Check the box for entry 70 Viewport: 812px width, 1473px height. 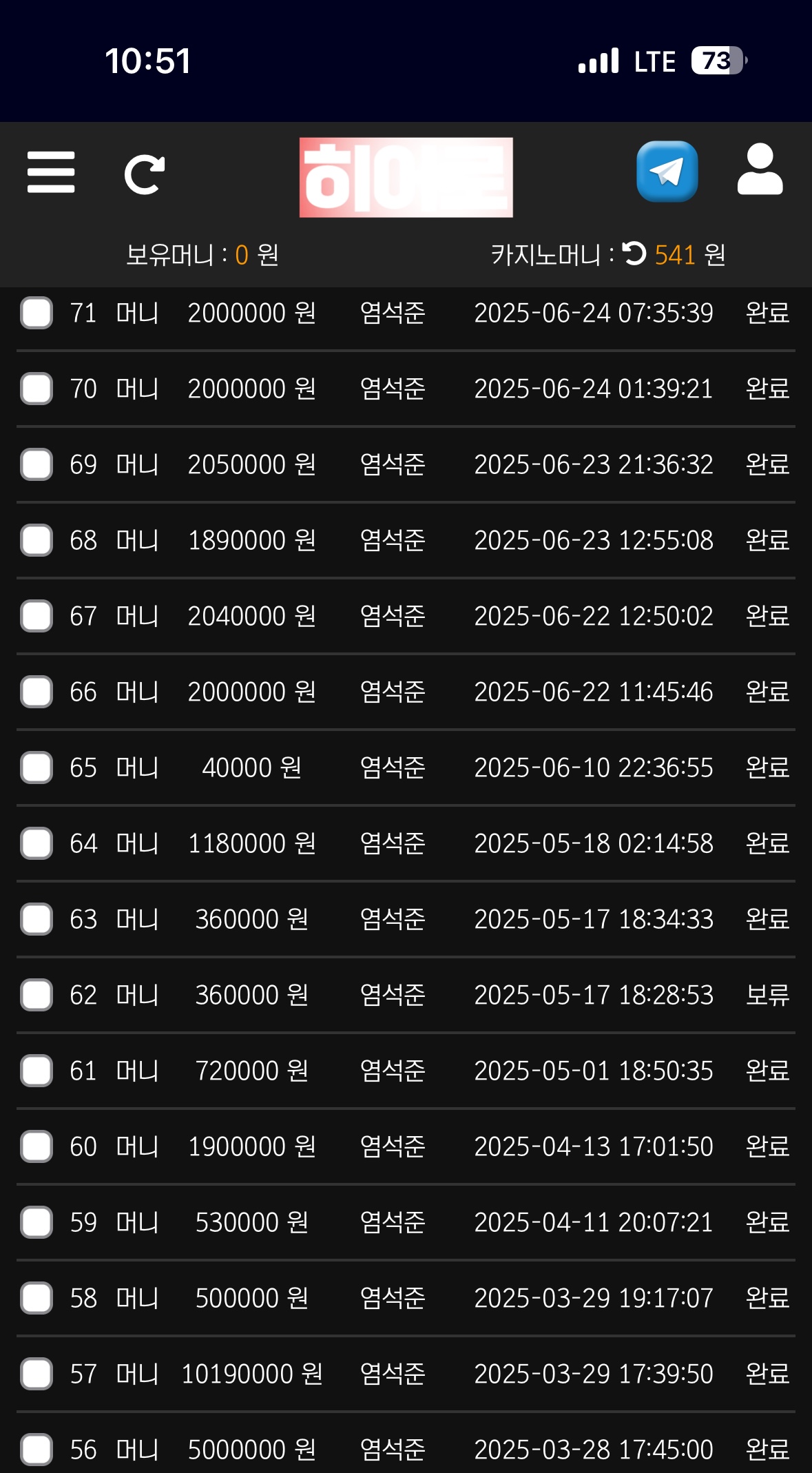point(37,389)
